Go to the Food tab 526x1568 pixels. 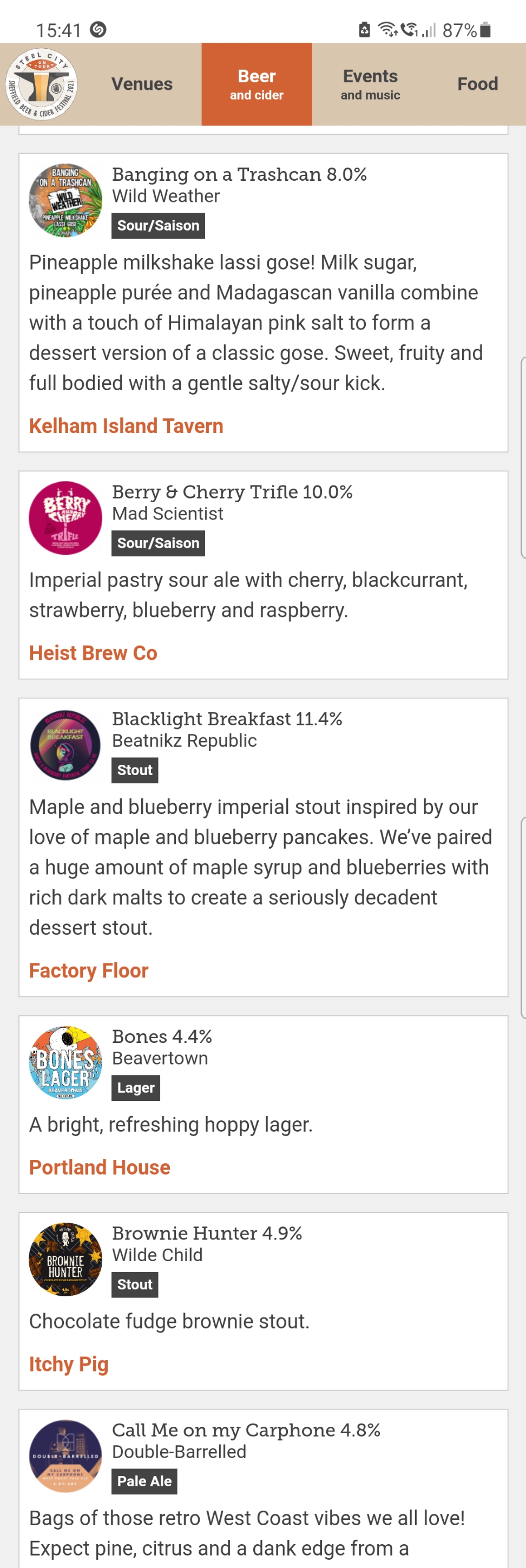[477, 84]
